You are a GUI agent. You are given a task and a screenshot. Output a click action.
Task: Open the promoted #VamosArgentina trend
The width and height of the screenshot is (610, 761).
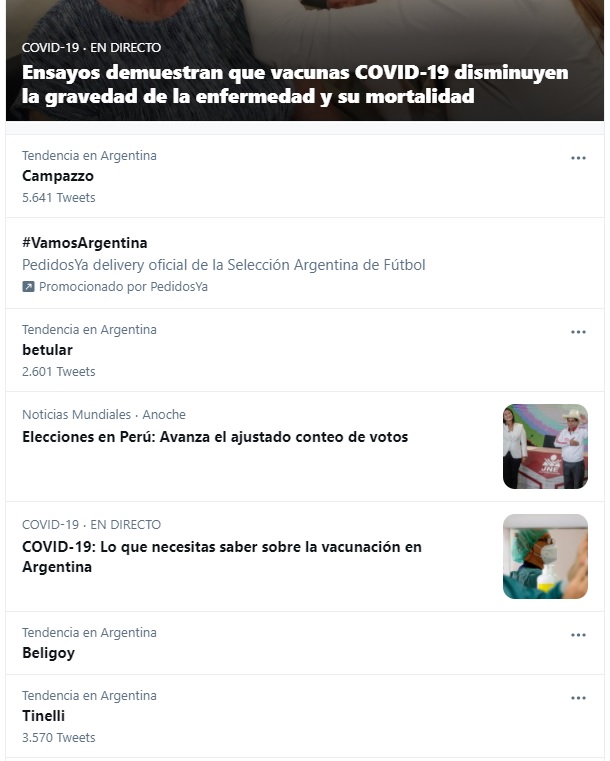(85, 243)
